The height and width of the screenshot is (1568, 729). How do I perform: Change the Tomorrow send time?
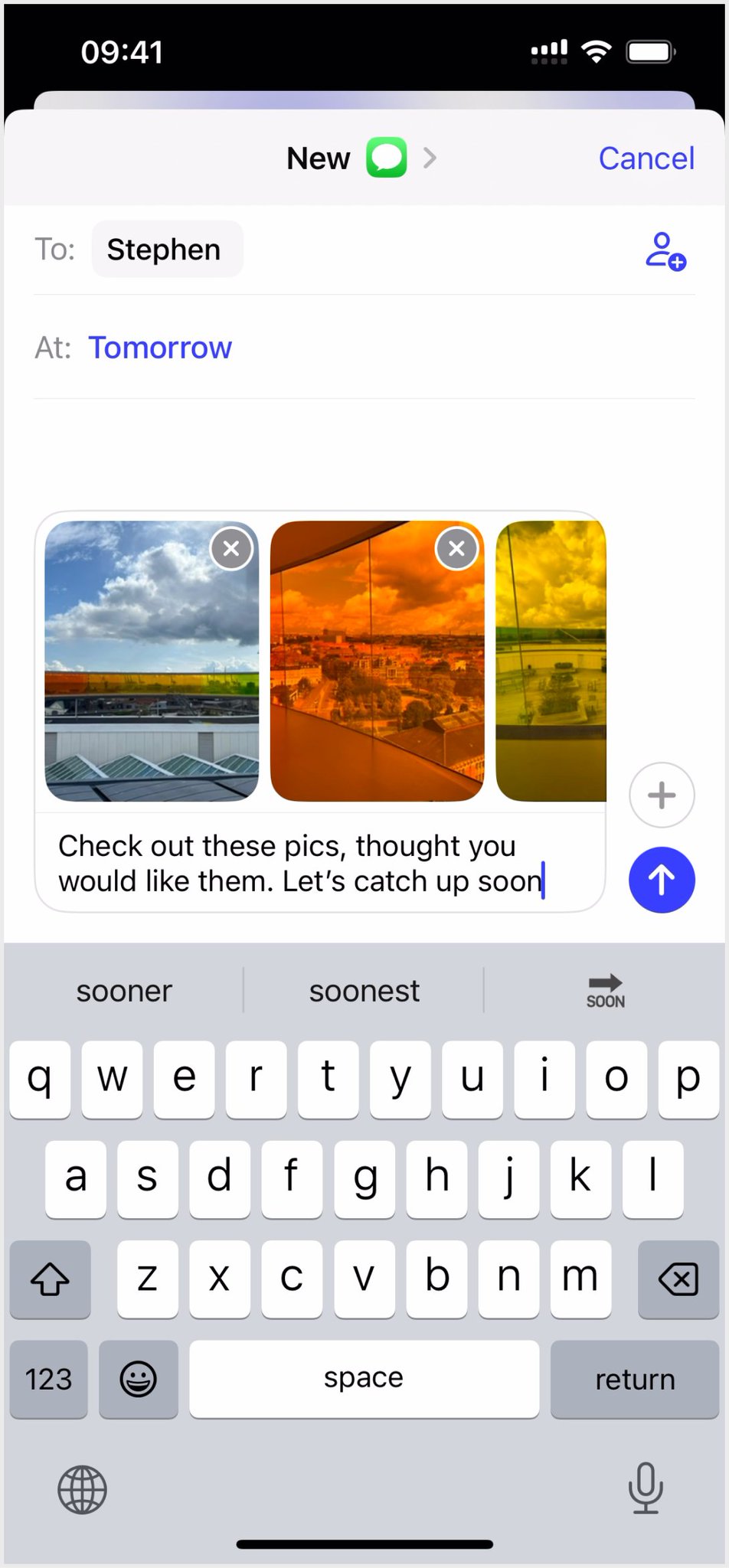coord(160,348)
